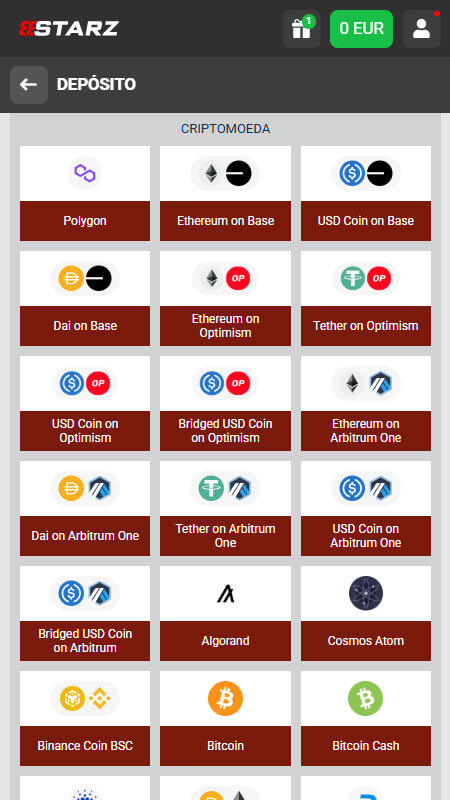Viewport: 450px width, 800px height.
Task: Choose Tether on Optimism
Action: click(366, 298)
